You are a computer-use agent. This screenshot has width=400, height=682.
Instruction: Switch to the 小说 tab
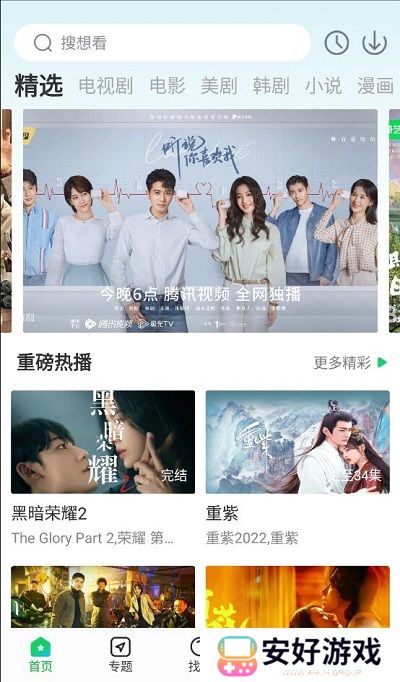tap(323, 86)
